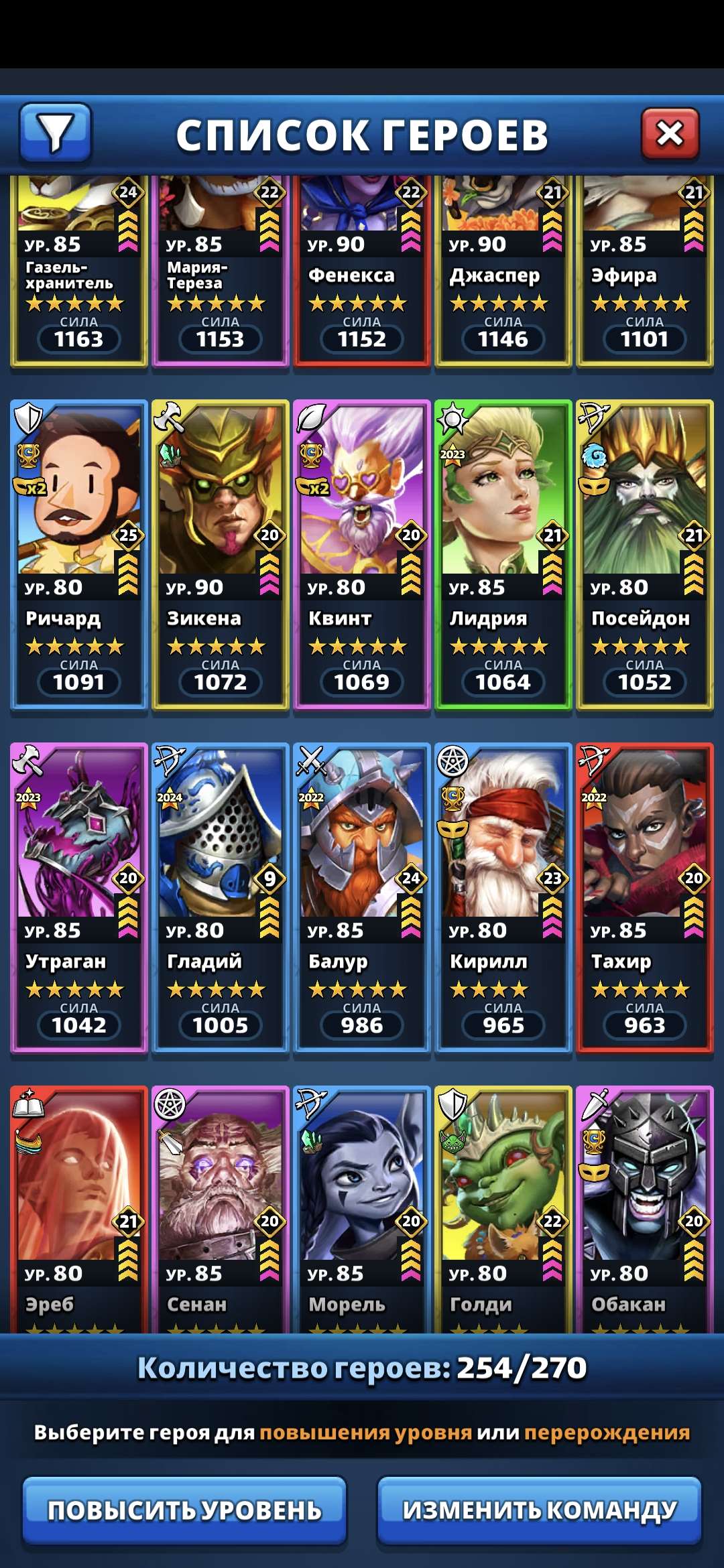Tap the Повысить уровень button

(x=184, y=1510)
